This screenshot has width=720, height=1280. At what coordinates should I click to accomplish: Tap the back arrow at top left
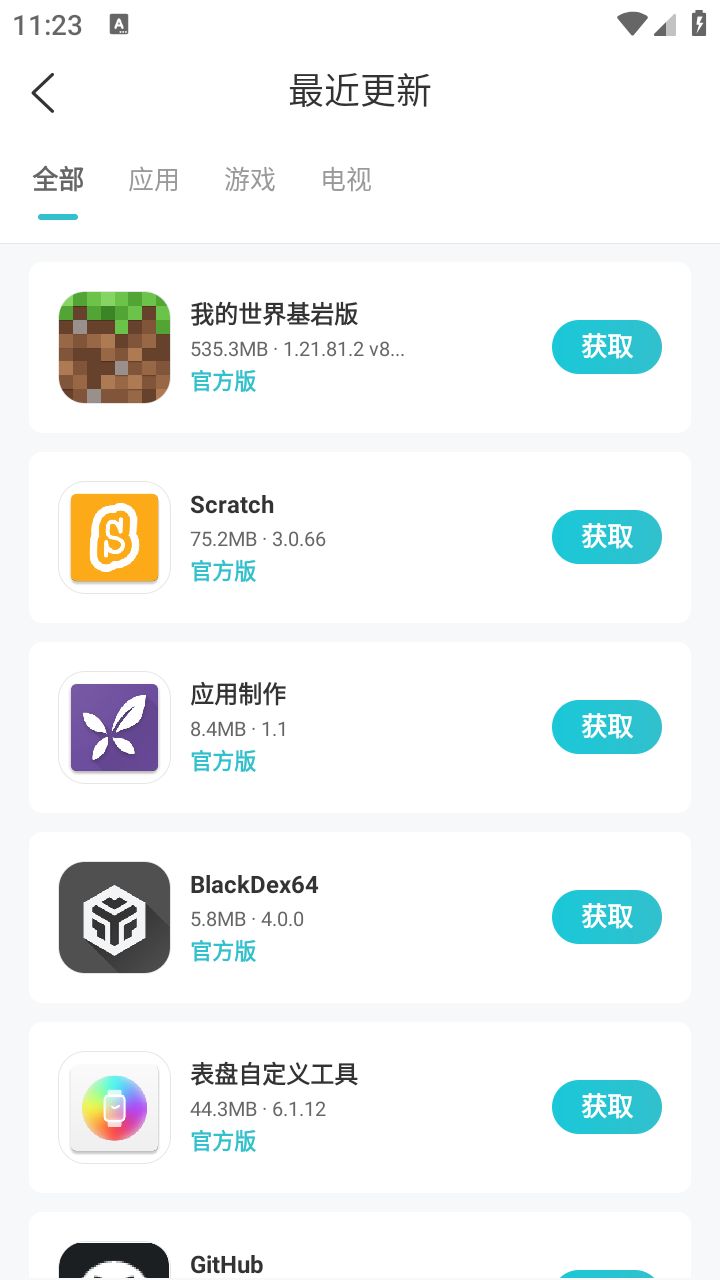tap(42, 92)
